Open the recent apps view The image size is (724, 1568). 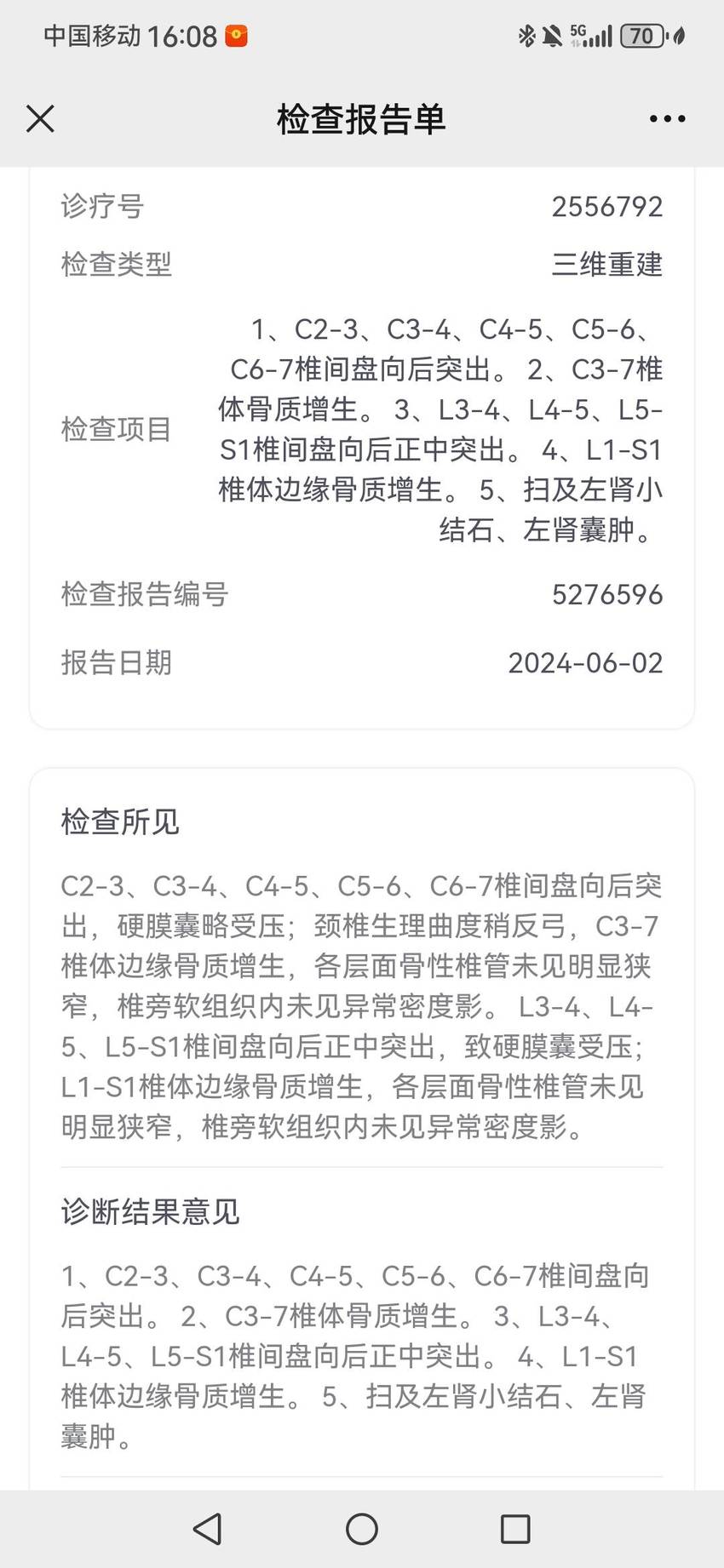515,1529
